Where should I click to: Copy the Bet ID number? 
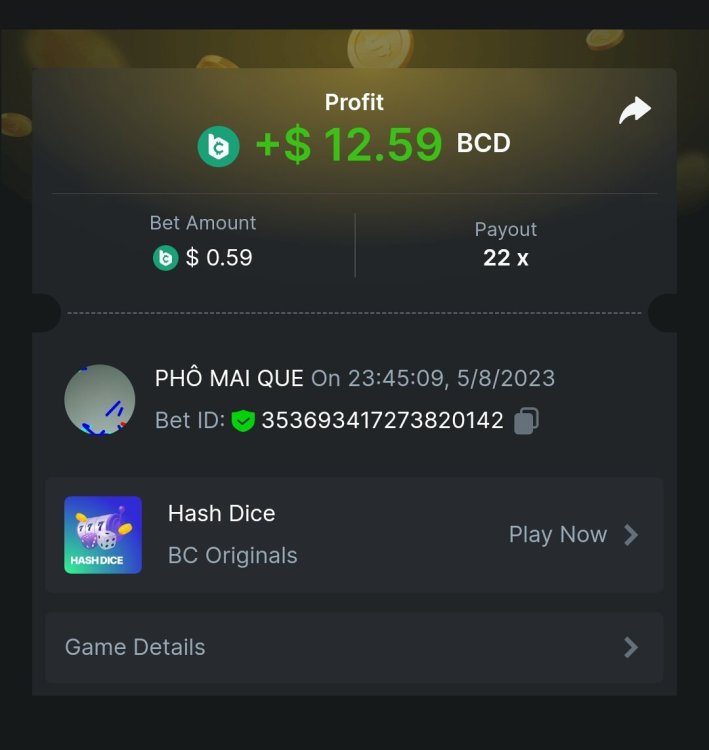tap(526, 421)
